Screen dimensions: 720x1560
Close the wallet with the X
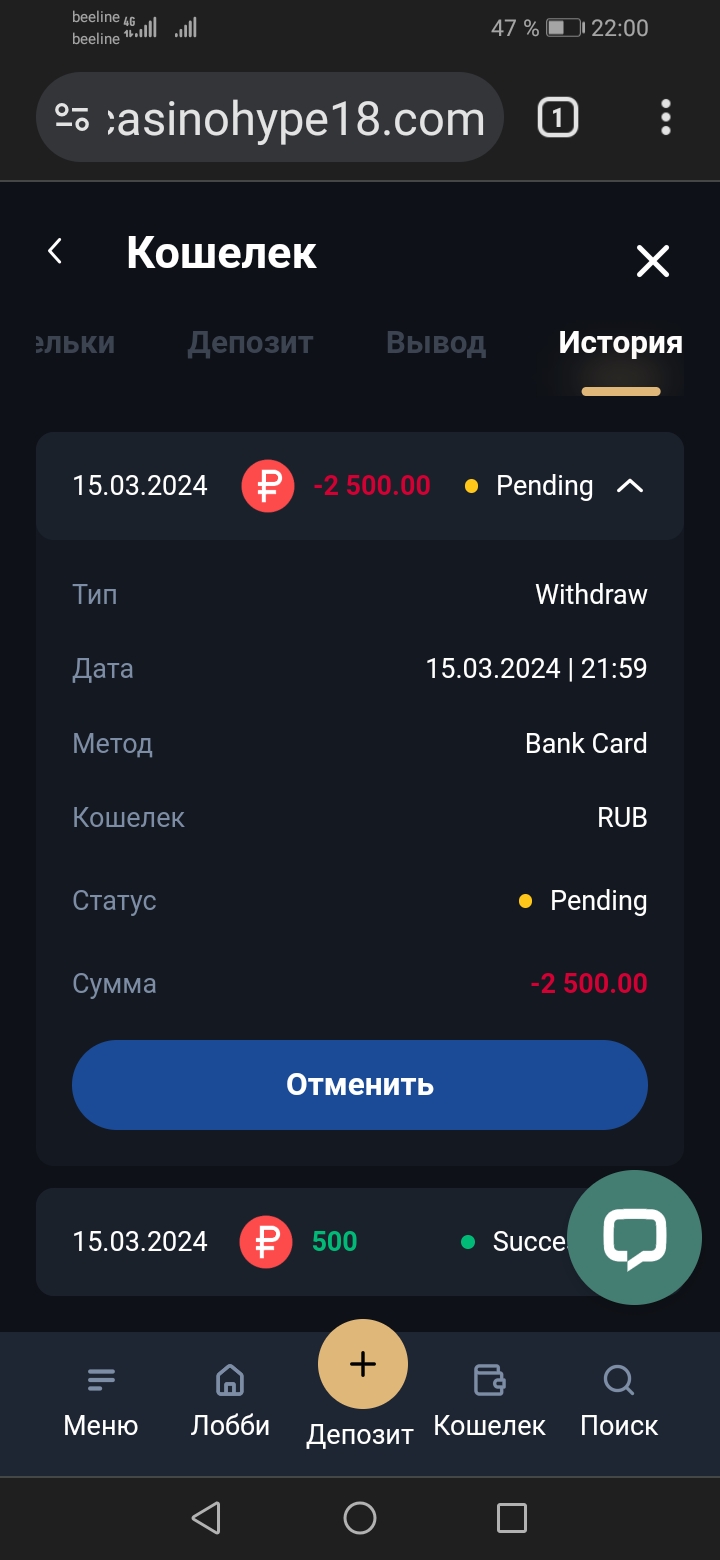coord(652,261)
